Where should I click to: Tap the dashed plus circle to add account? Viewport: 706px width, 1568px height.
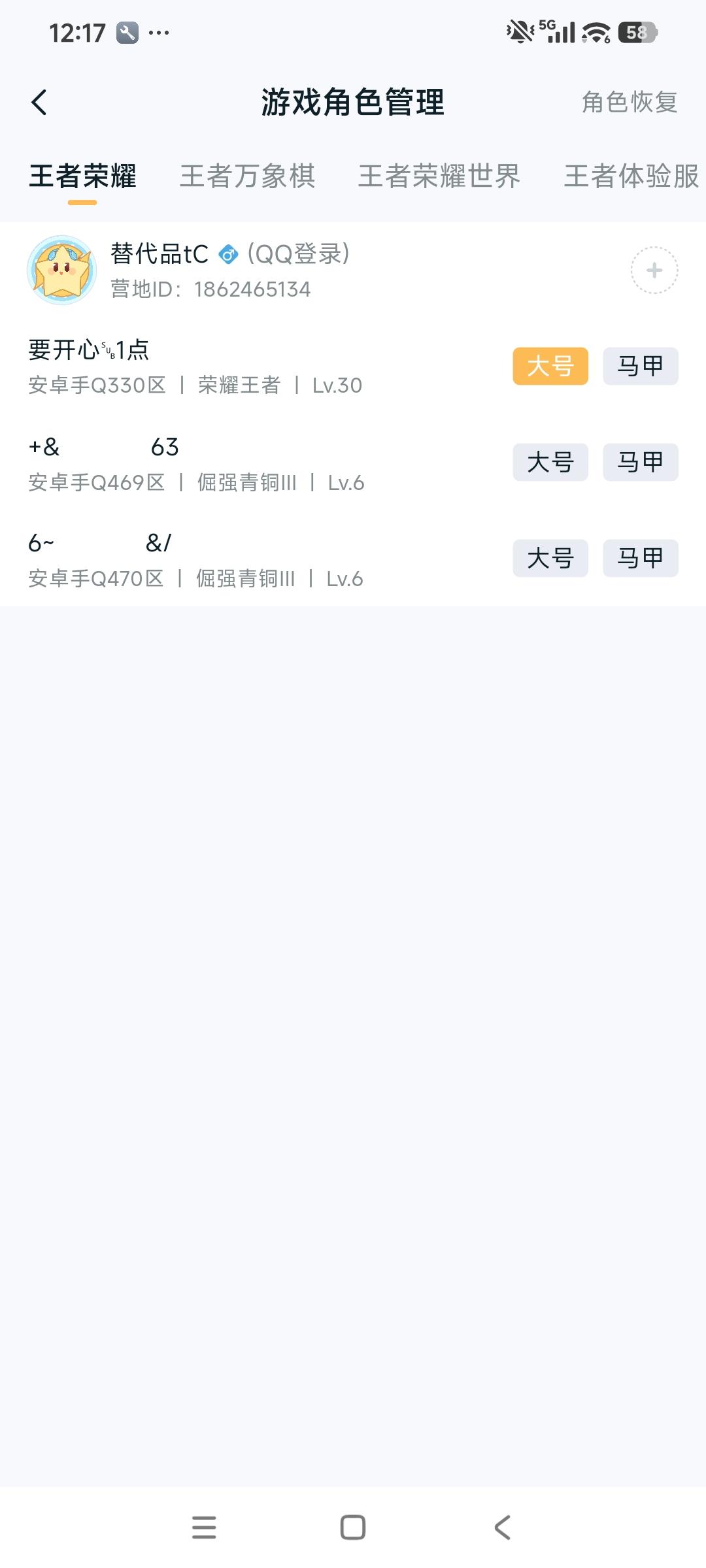(x=653, y=270)
